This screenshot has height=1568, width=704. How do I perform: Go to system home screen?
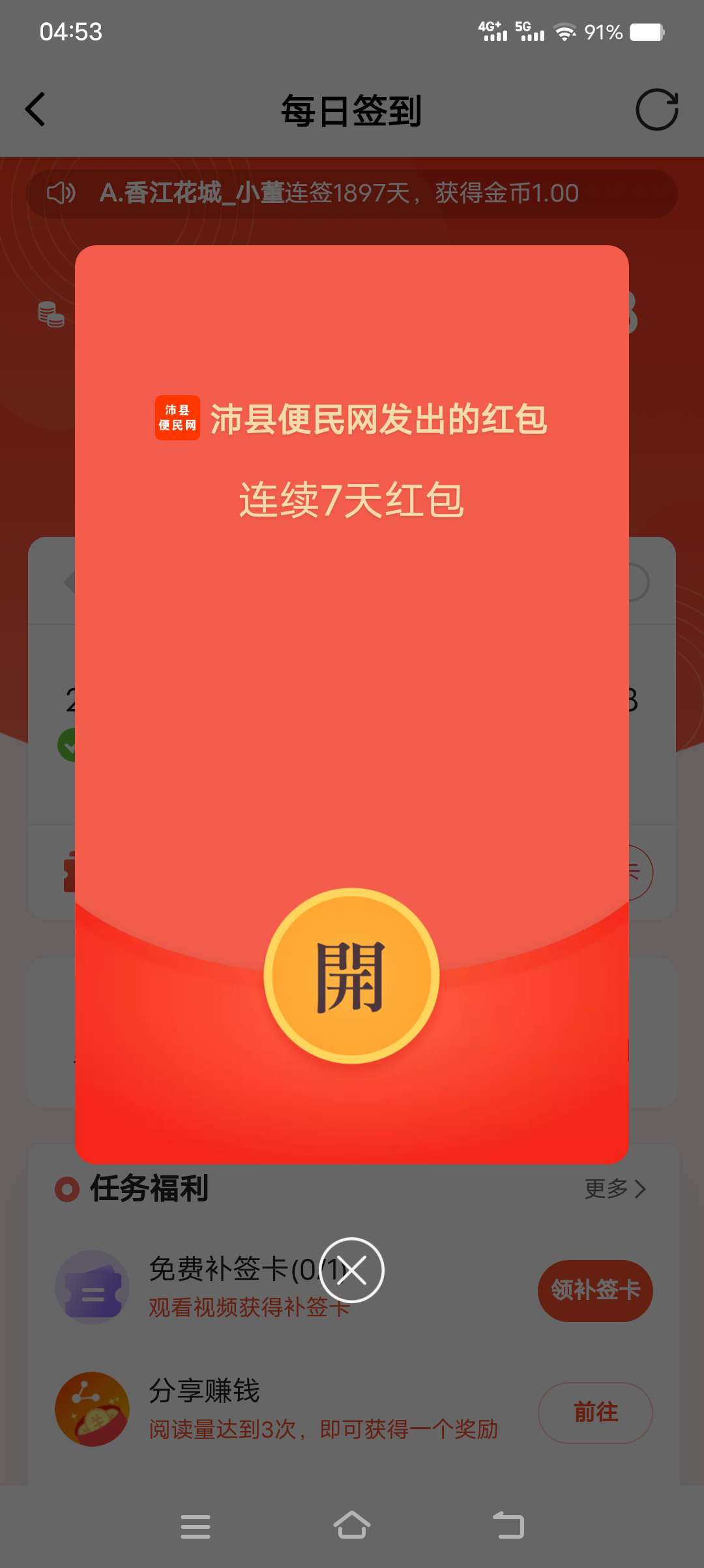[x=352, y=1526]
